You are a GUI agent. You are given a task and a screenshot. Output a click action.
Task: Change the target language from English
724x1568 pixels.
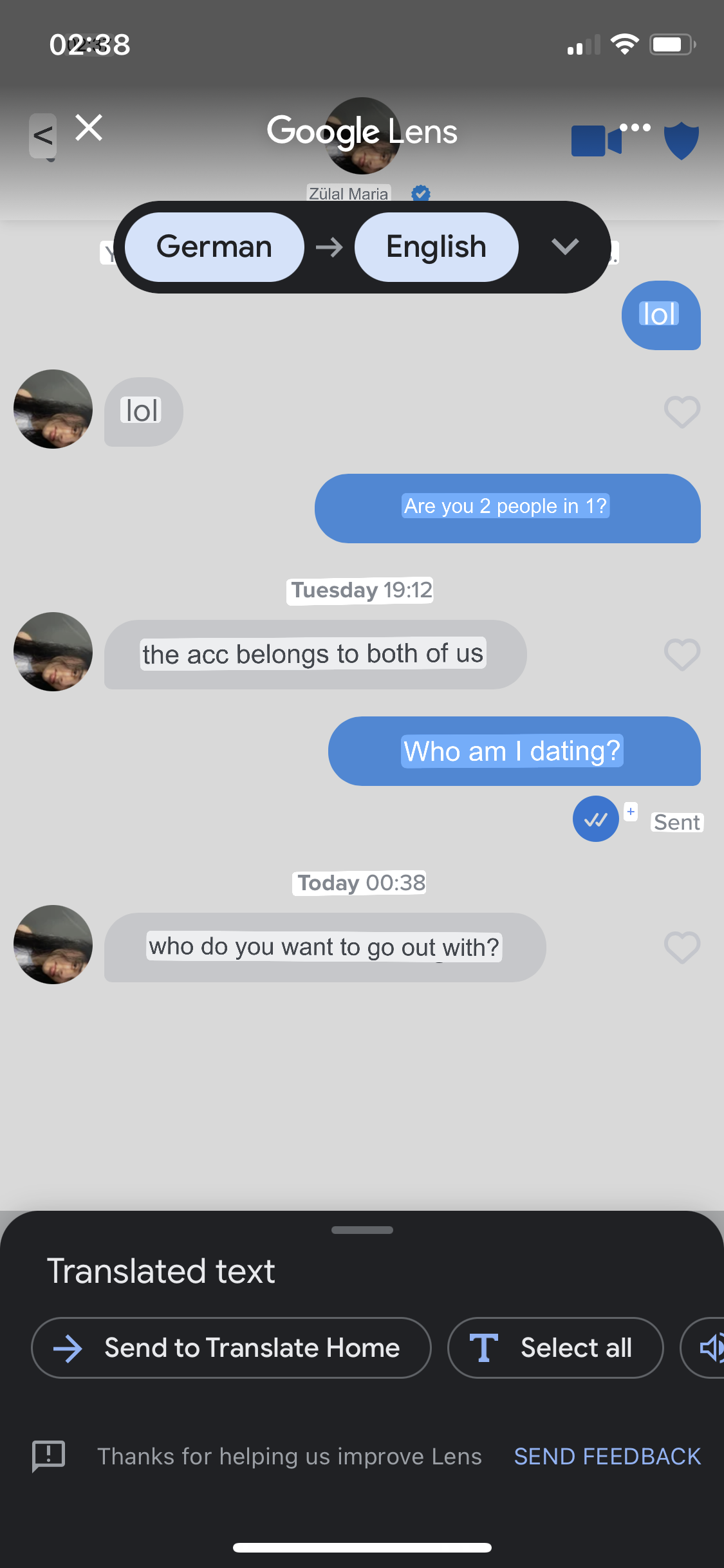click(436, 247)
